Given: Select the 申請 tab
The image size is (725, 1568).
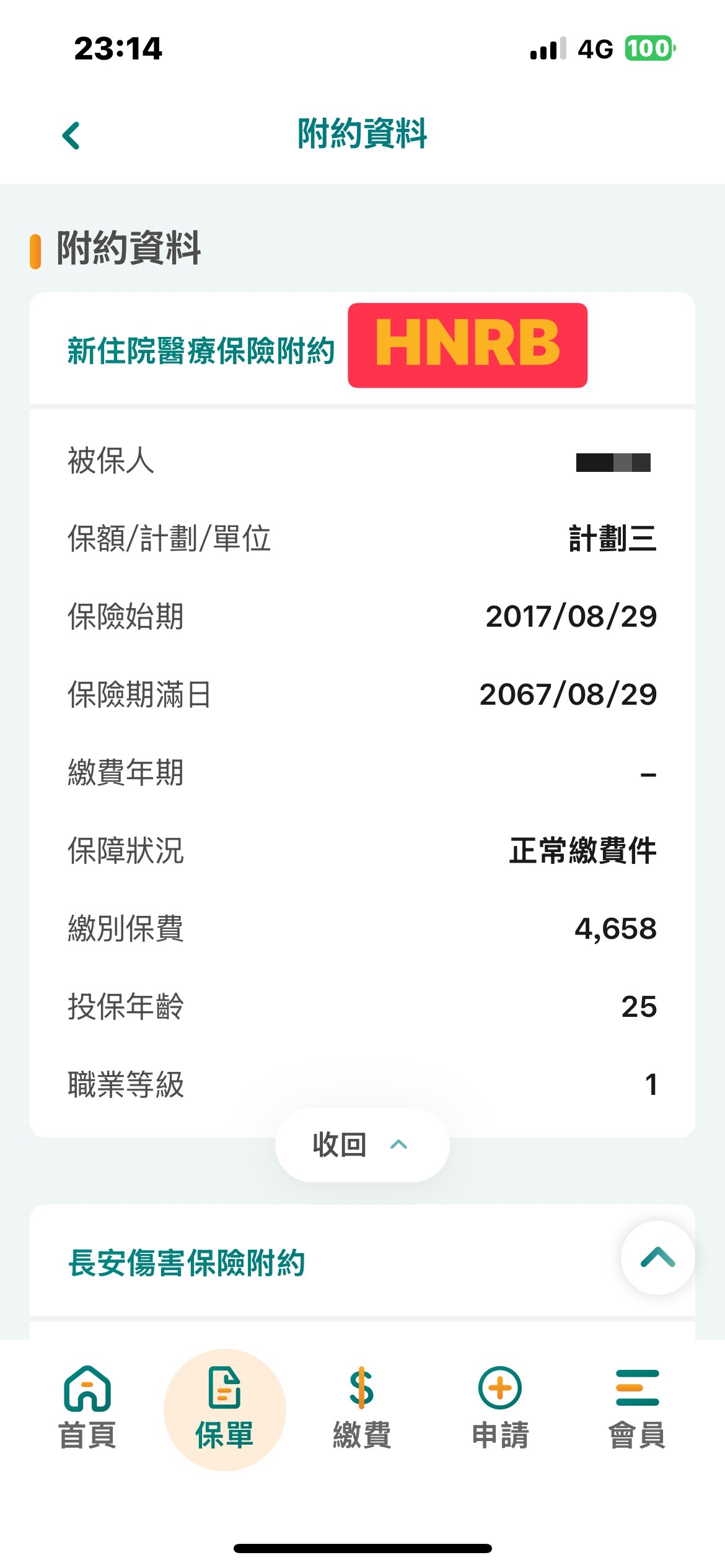Looking at the screenshot, I should click(x=499, y=1408).
